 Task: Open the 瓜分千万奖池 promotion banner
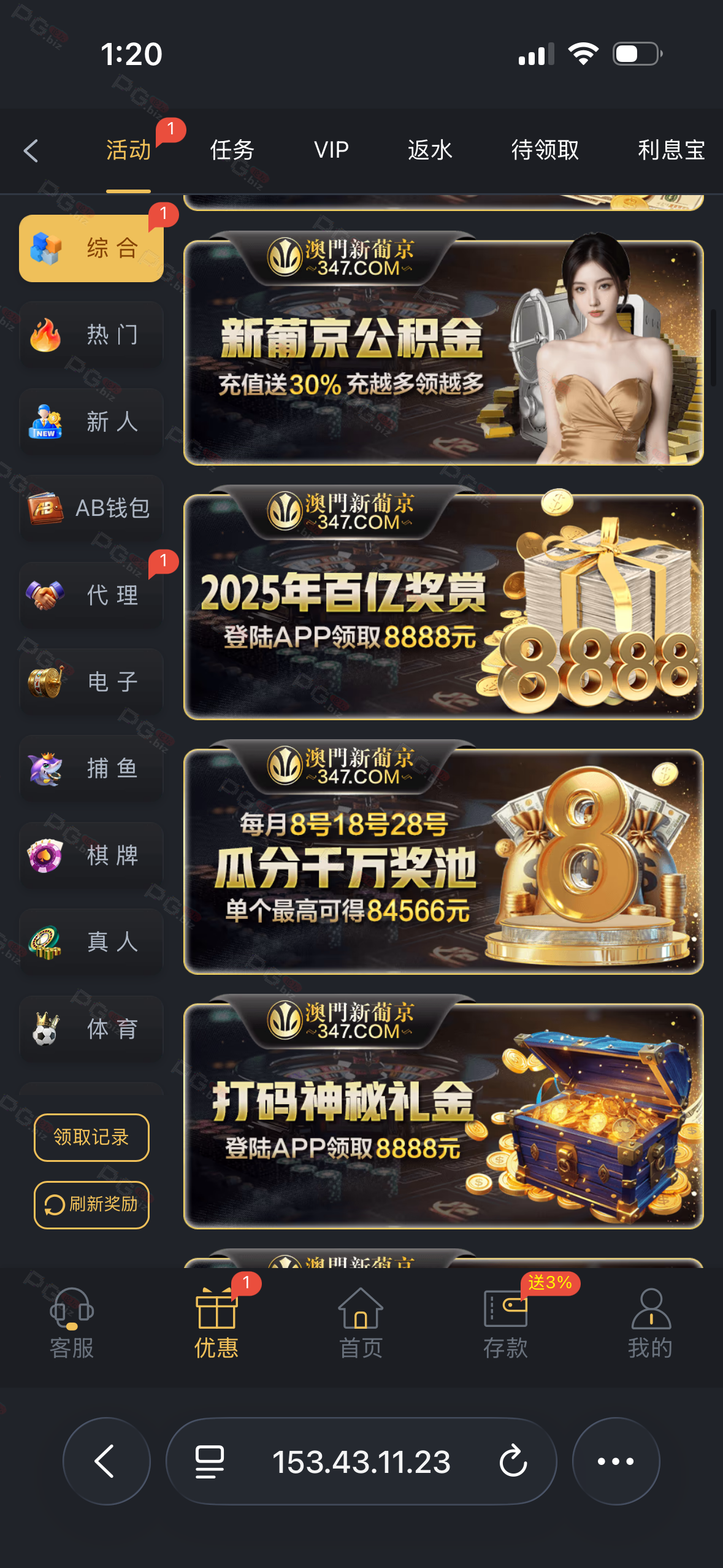[443, 861]
